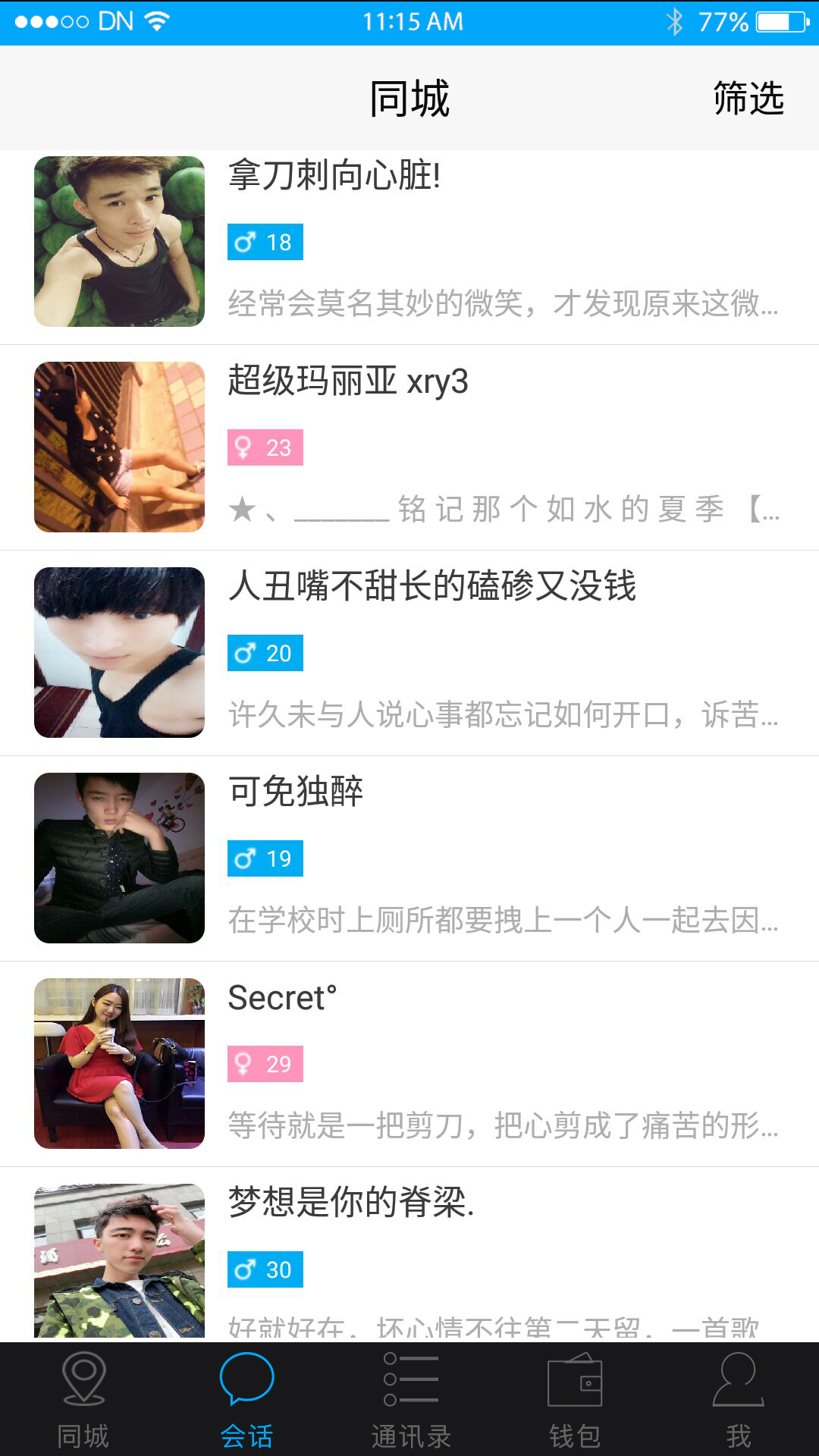Image resolution: width=819 pixels, height=1456 pixels.
Task: Open the 我 profile tab
Action: pyautogui.click(x=738, y=1400)
